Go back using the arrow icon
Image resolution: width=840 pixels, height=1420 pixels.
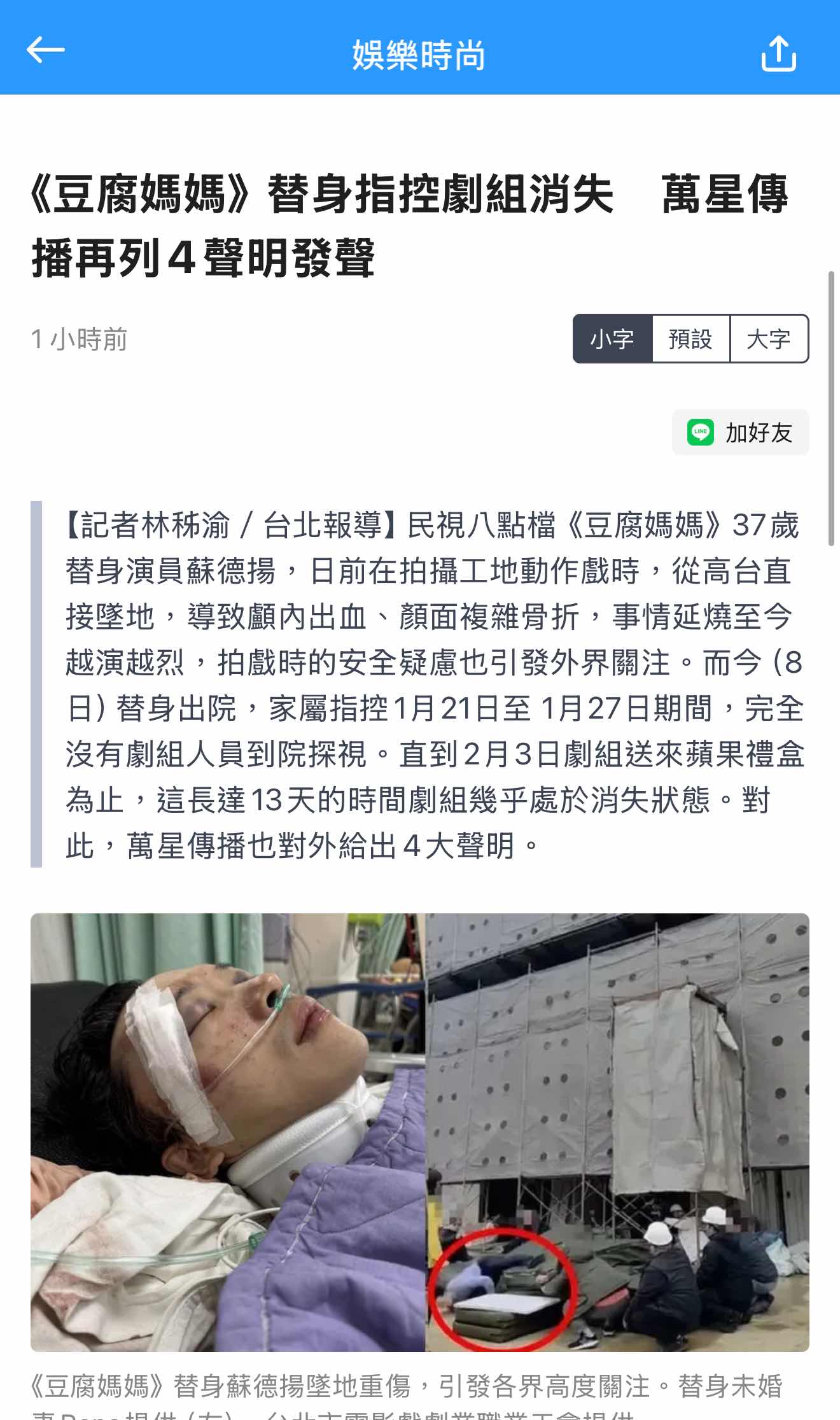pyautogui.click(x=46, y=51)
